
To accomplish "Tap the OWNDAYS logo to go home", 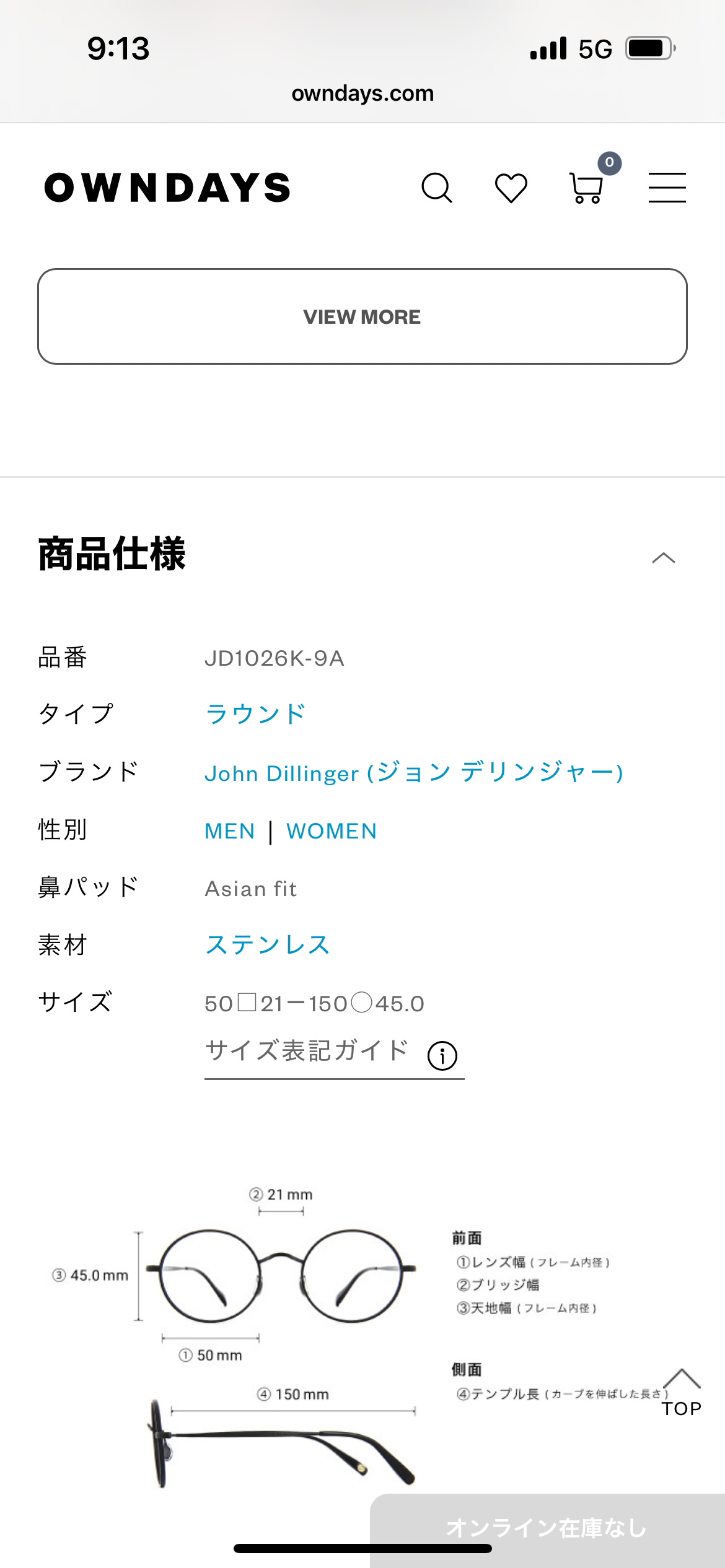I will point(167,188).
